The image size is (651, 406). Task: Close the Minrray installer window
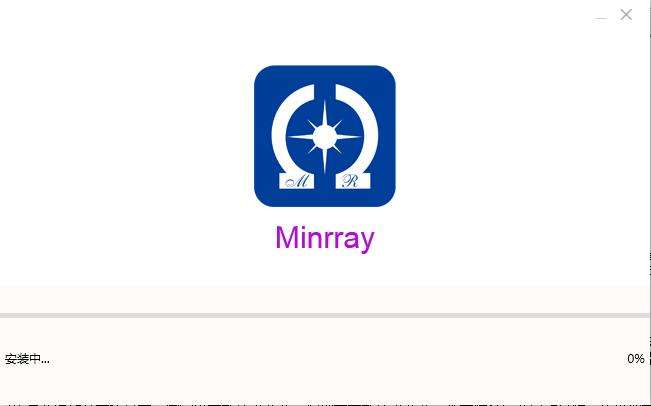tap(626, 15)
